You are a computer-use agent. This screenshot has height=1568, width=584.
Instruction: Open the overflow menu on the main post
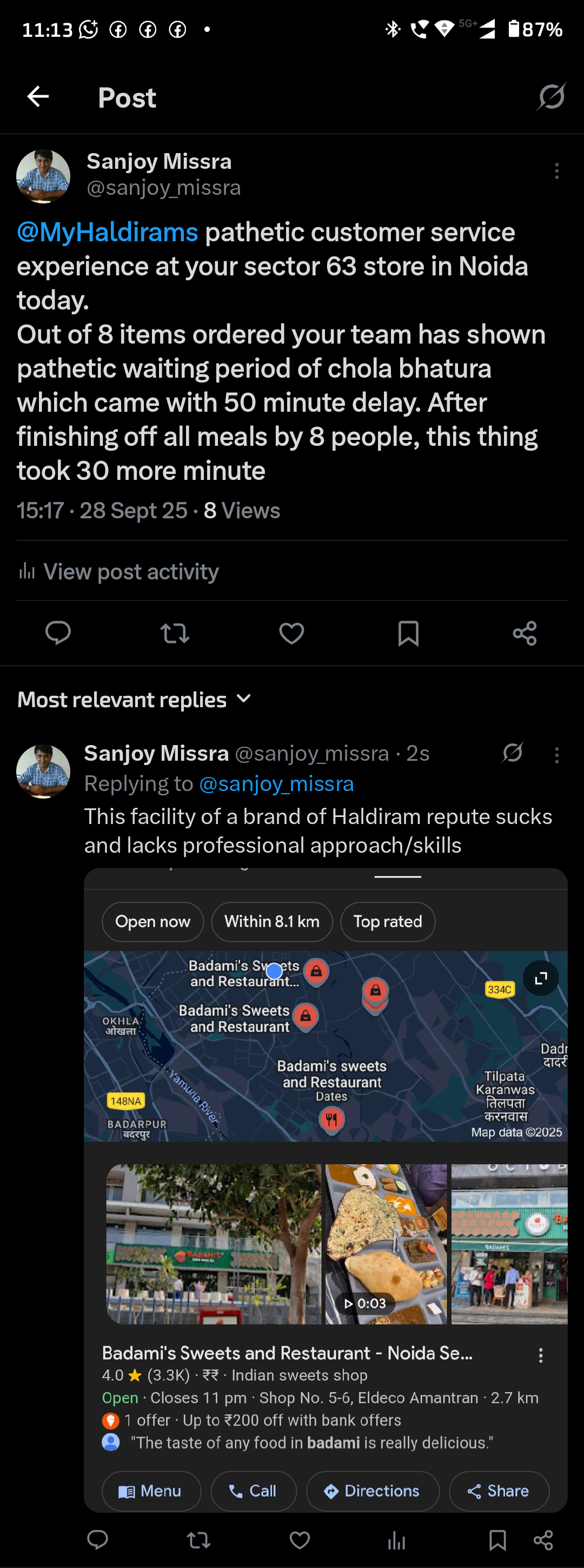(556, 171)
